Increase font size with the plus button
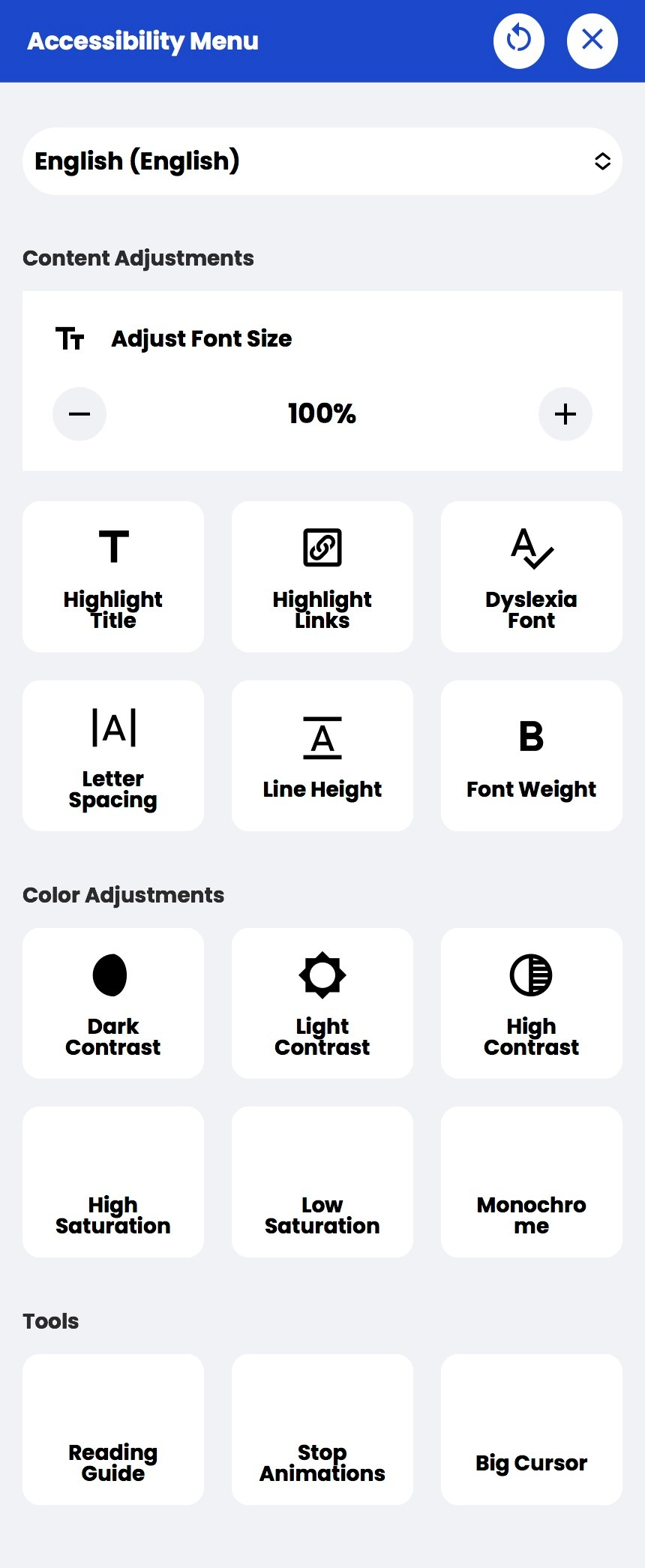This screenshot has height=1568, width=645. (x=565, y=413)
